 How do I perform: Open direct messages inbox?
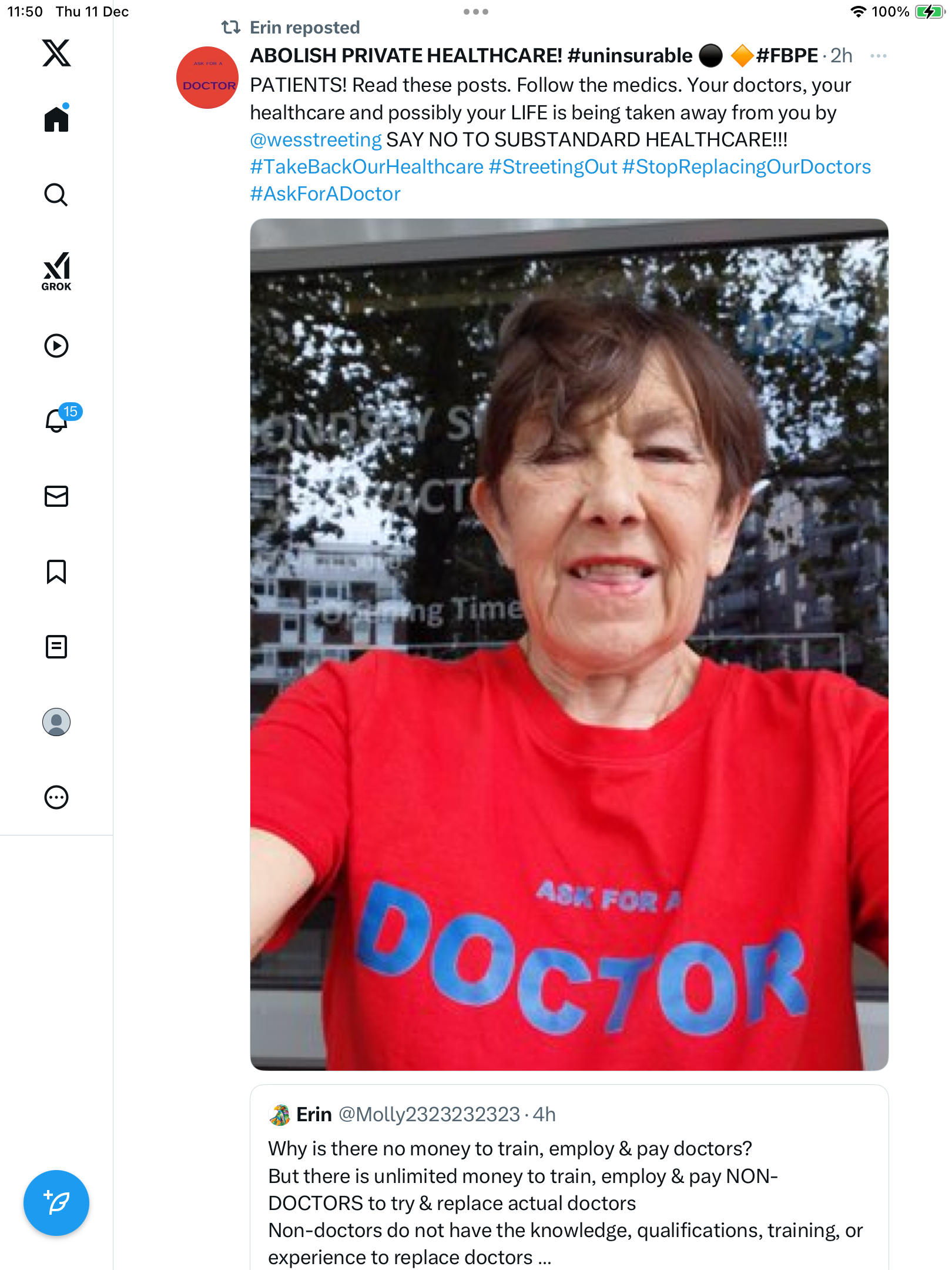tap(56, 496)
